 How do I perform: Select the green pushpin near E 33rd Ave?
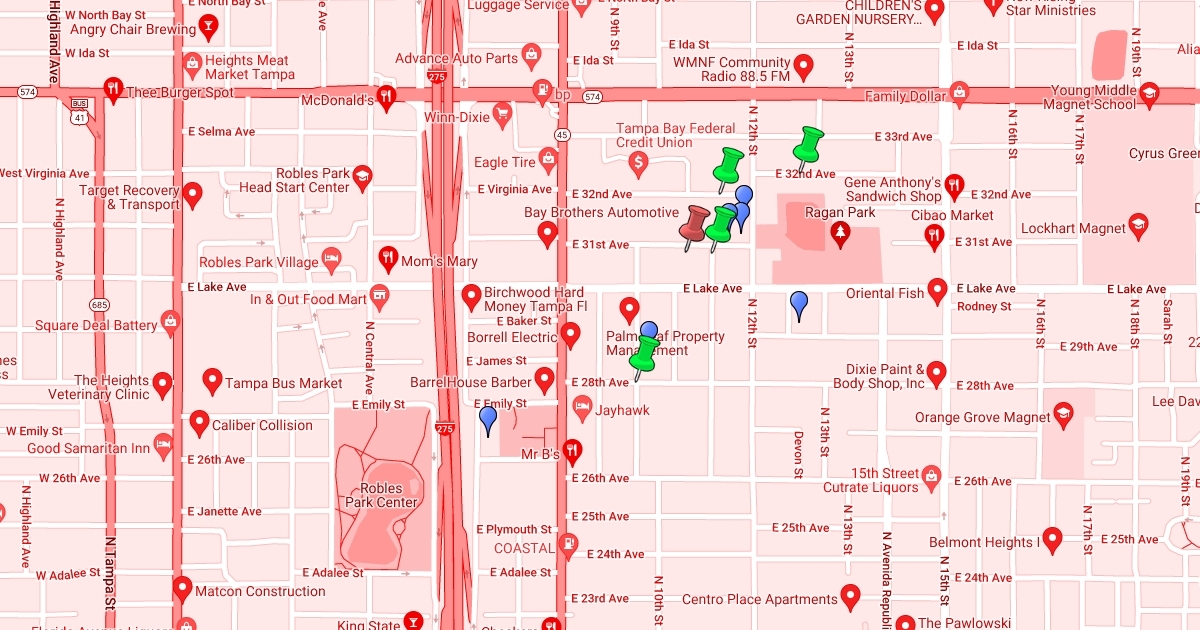808,143
